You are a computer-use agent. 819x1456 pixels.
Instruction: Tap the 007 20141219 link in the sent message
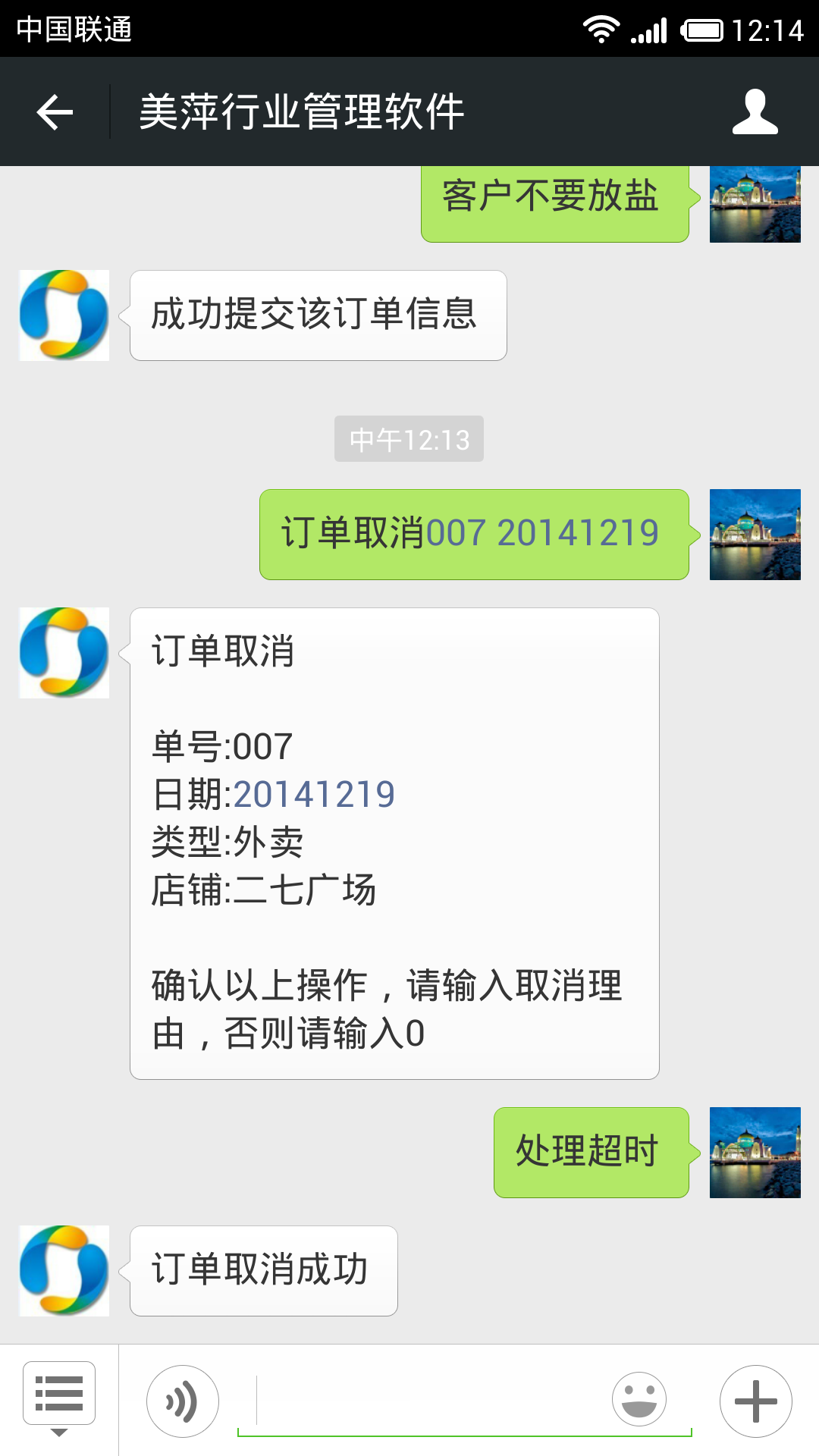click(541, 533)
